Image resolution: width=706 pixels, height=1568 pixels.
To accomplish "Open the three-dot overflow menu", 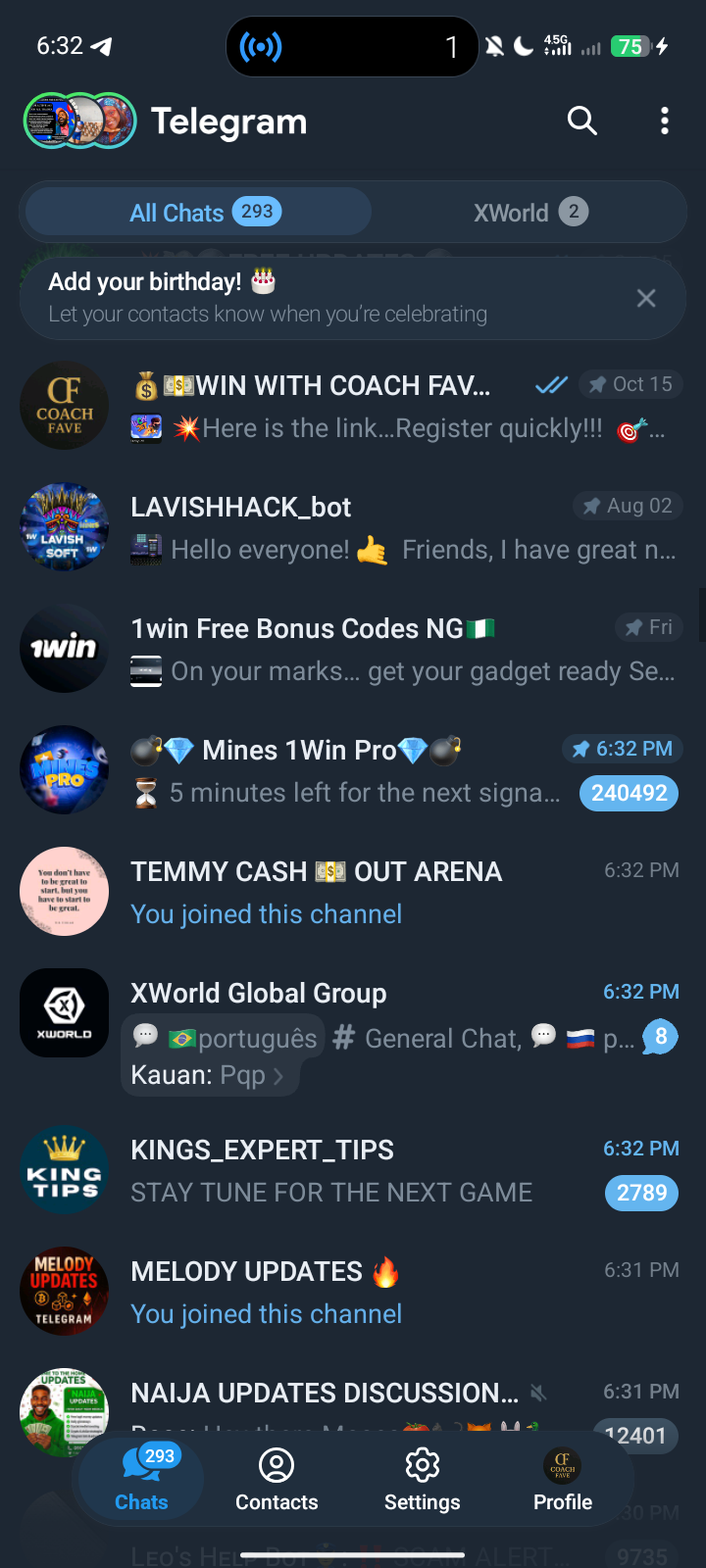I will click(665, 121).
